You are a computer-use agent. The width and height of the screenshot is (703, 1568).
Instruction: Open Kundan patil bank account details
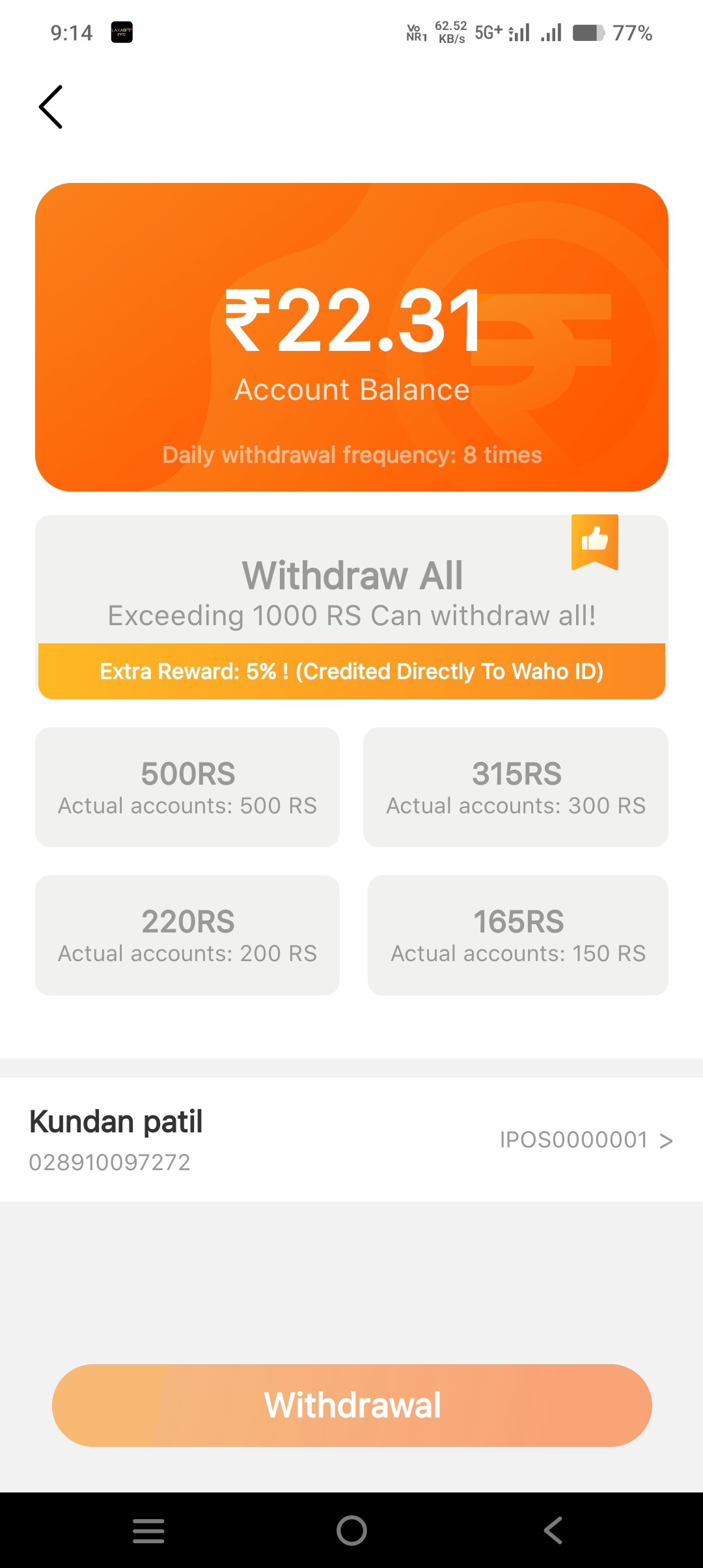[351, 1140]
